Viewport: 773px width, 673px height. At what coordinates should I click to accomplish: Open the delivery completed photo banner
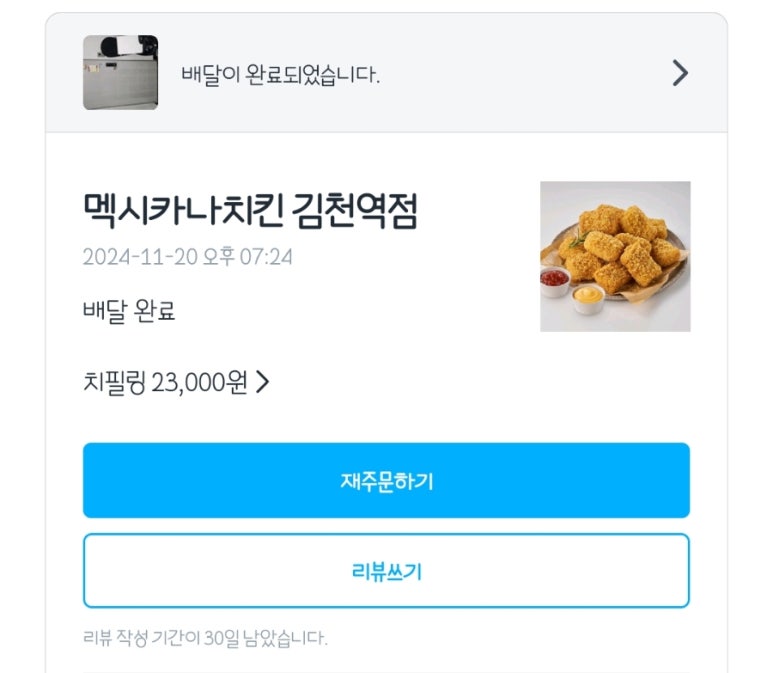(x=386, y=73)
